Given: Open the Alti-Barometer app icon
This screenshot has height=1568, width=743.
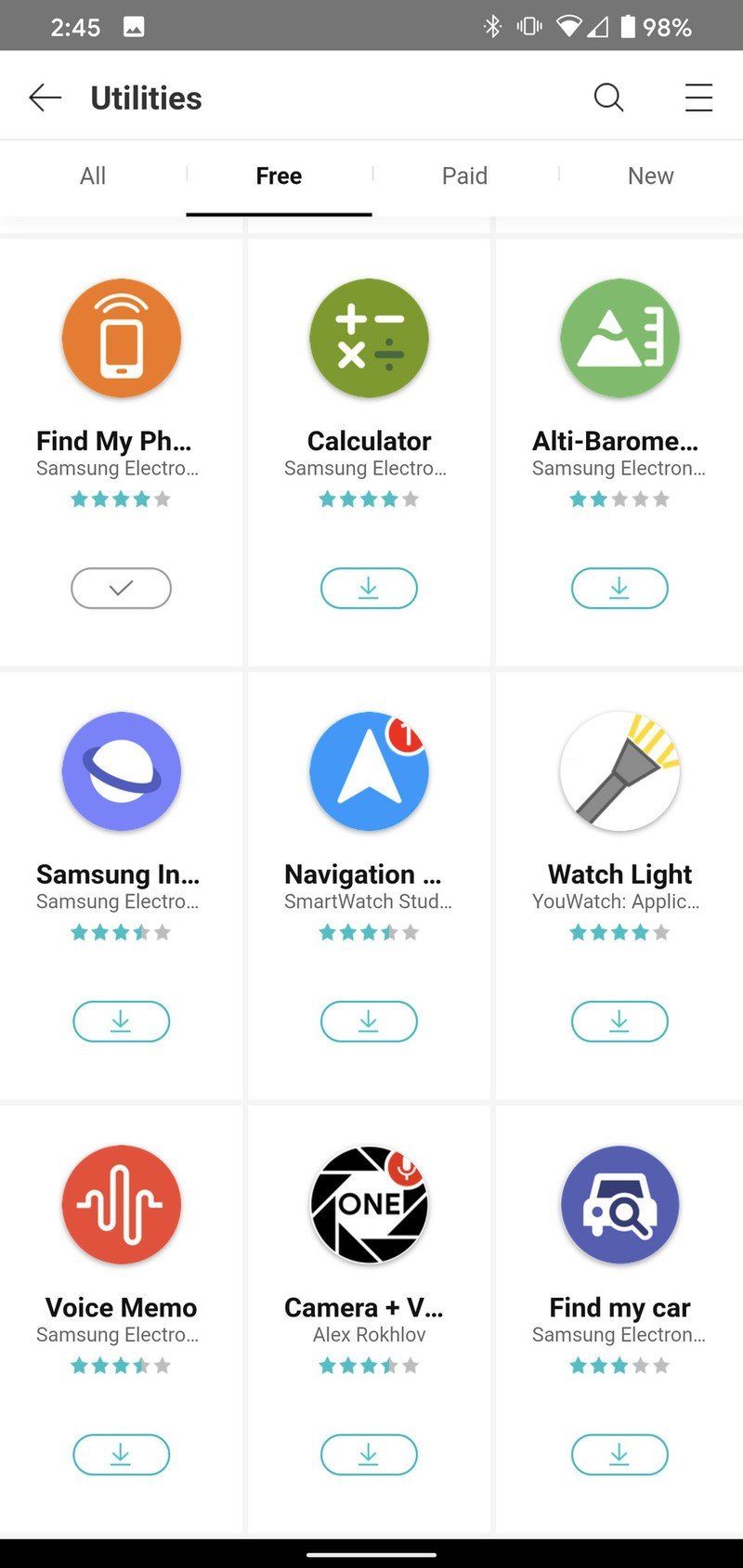Looking at the screenshot, I should (x=619, y=337).
